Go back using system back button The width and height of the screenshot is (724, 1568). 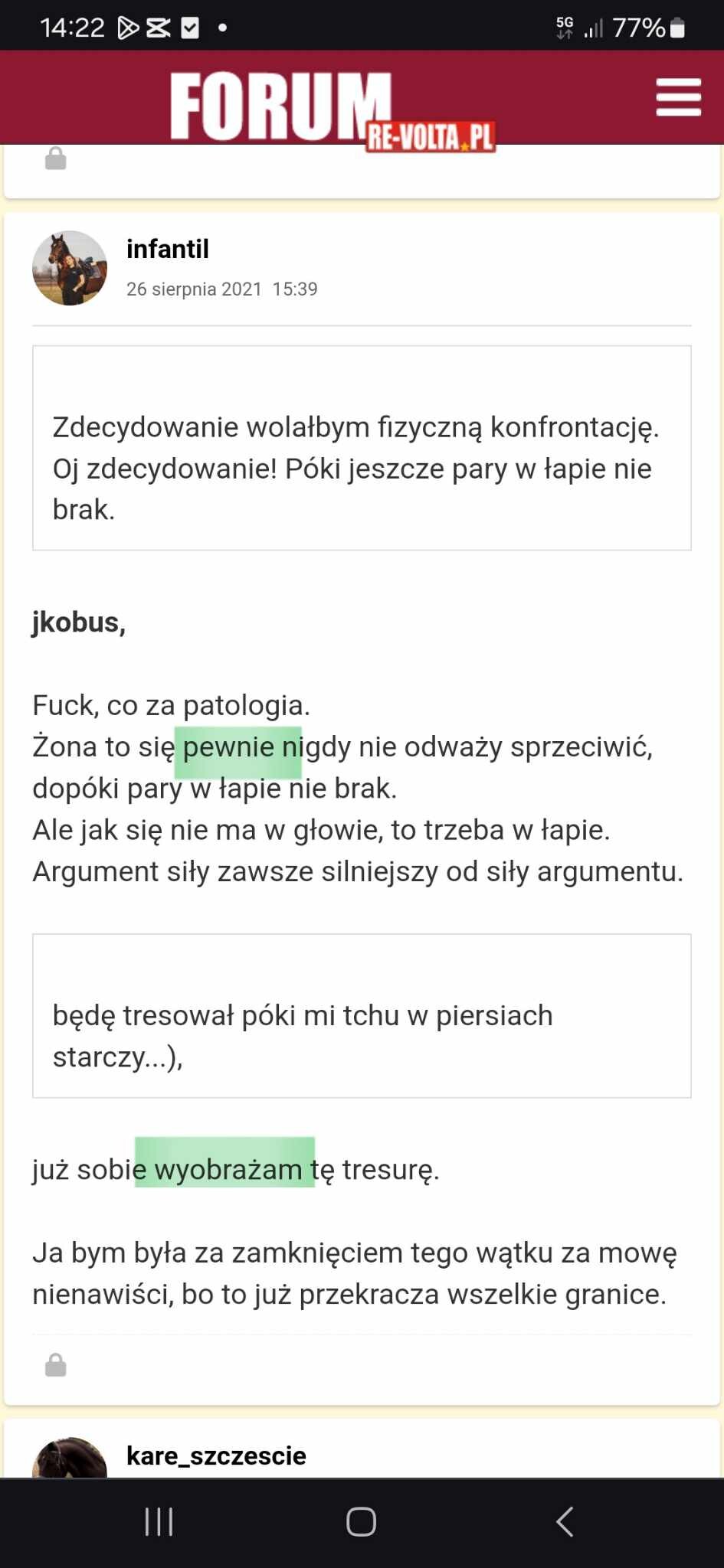click(565, 1521)
